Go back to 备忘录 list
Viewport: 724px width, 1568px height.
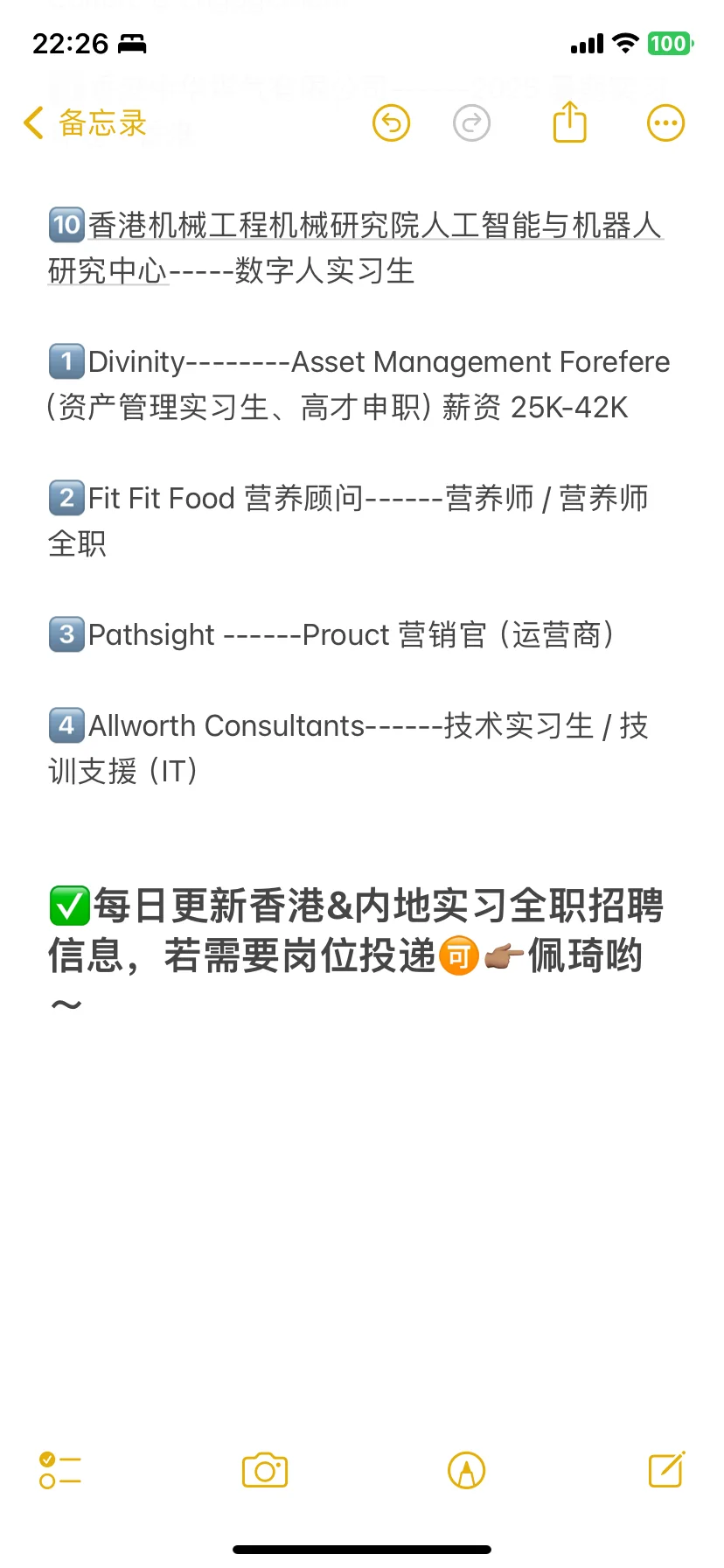(85, 123)
